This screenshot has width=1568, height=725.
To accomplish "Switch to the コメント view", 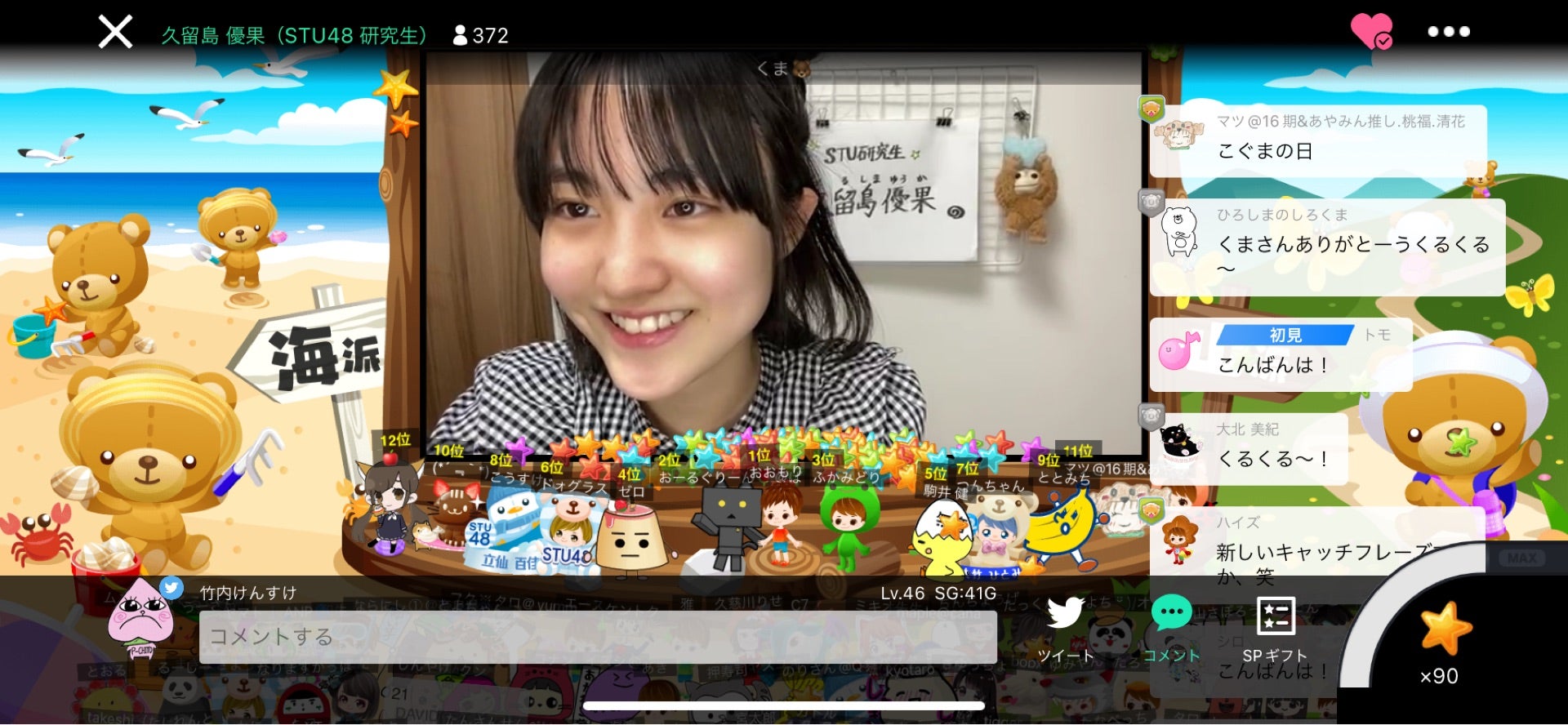I will coord(1171,629).
